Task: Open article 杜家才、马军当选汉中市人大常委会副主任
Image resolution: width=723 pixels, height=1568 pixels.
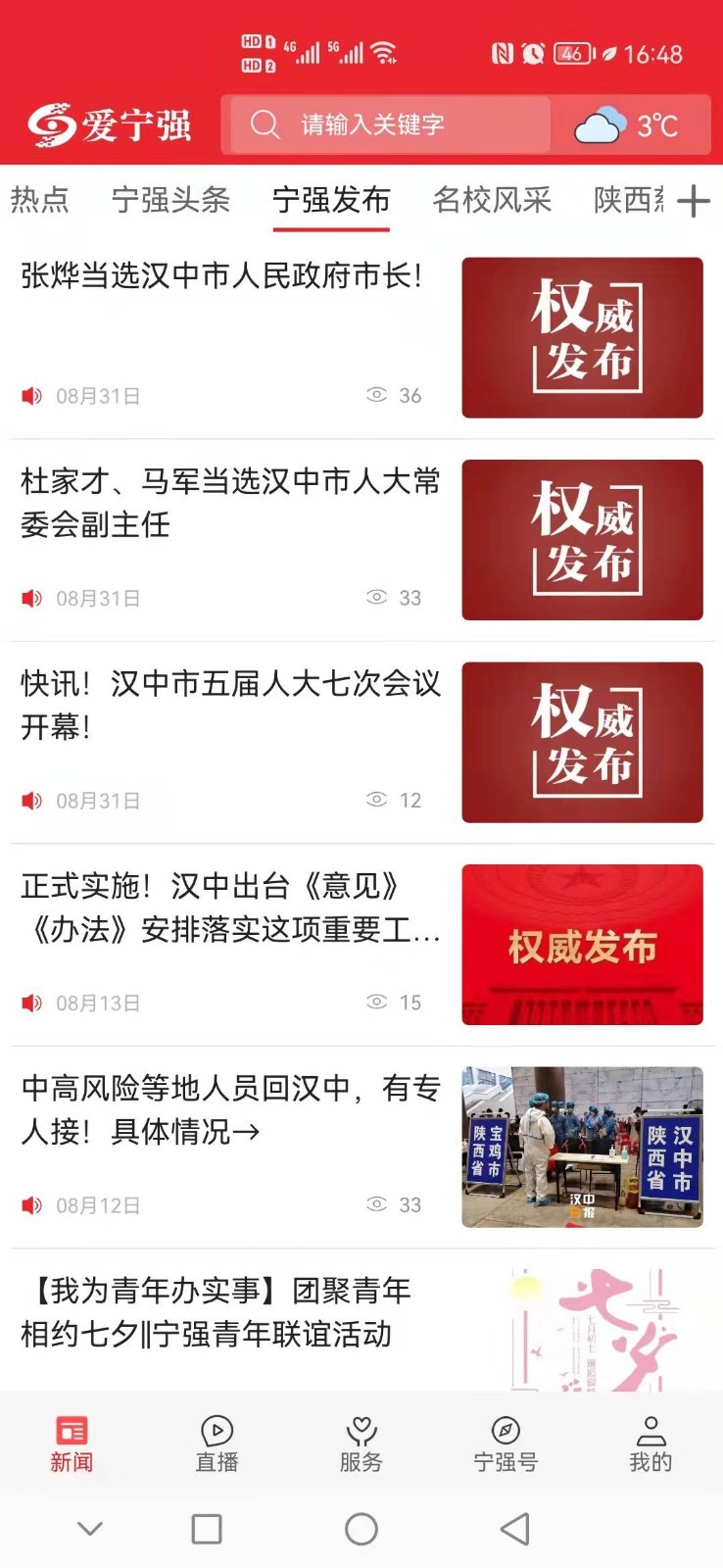Action: [x=230, y=502]
